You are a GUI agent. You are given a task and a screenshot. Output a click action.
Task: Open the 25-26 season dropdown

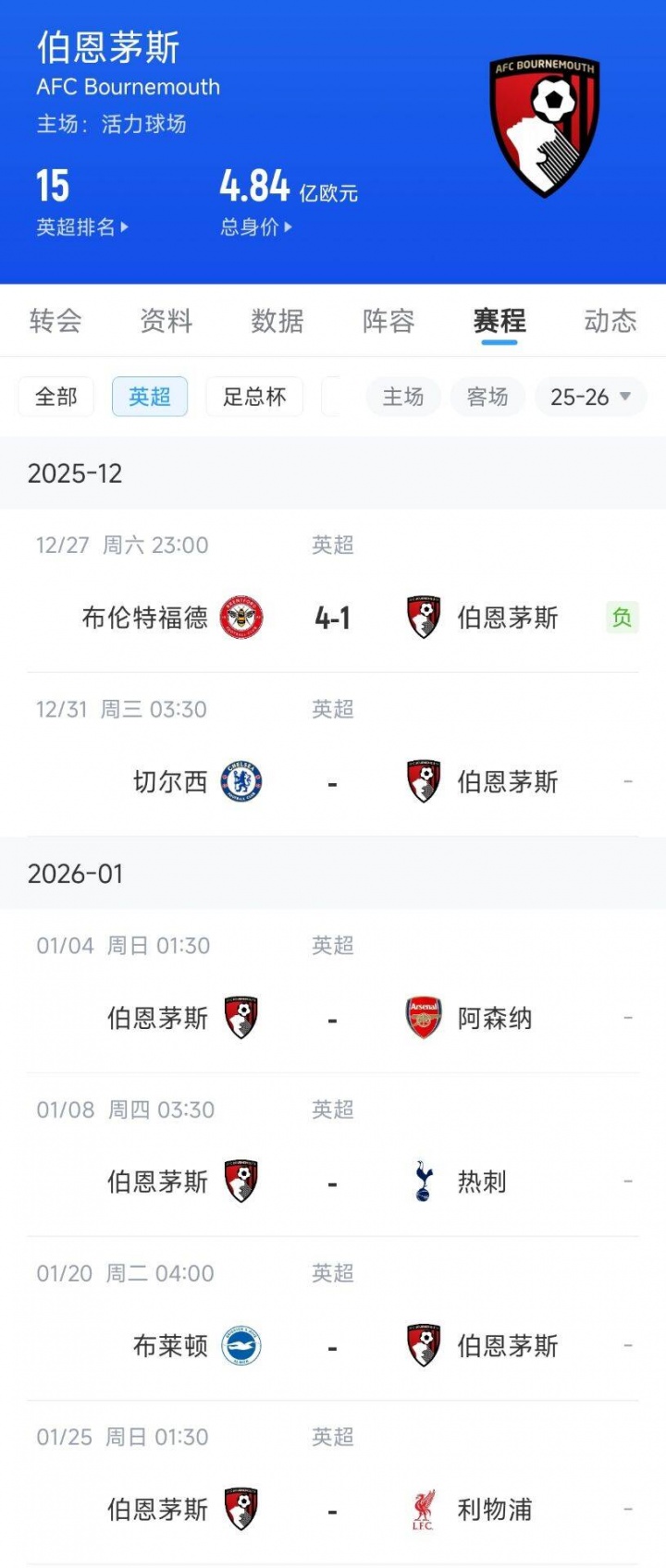(x=590, y=397)
